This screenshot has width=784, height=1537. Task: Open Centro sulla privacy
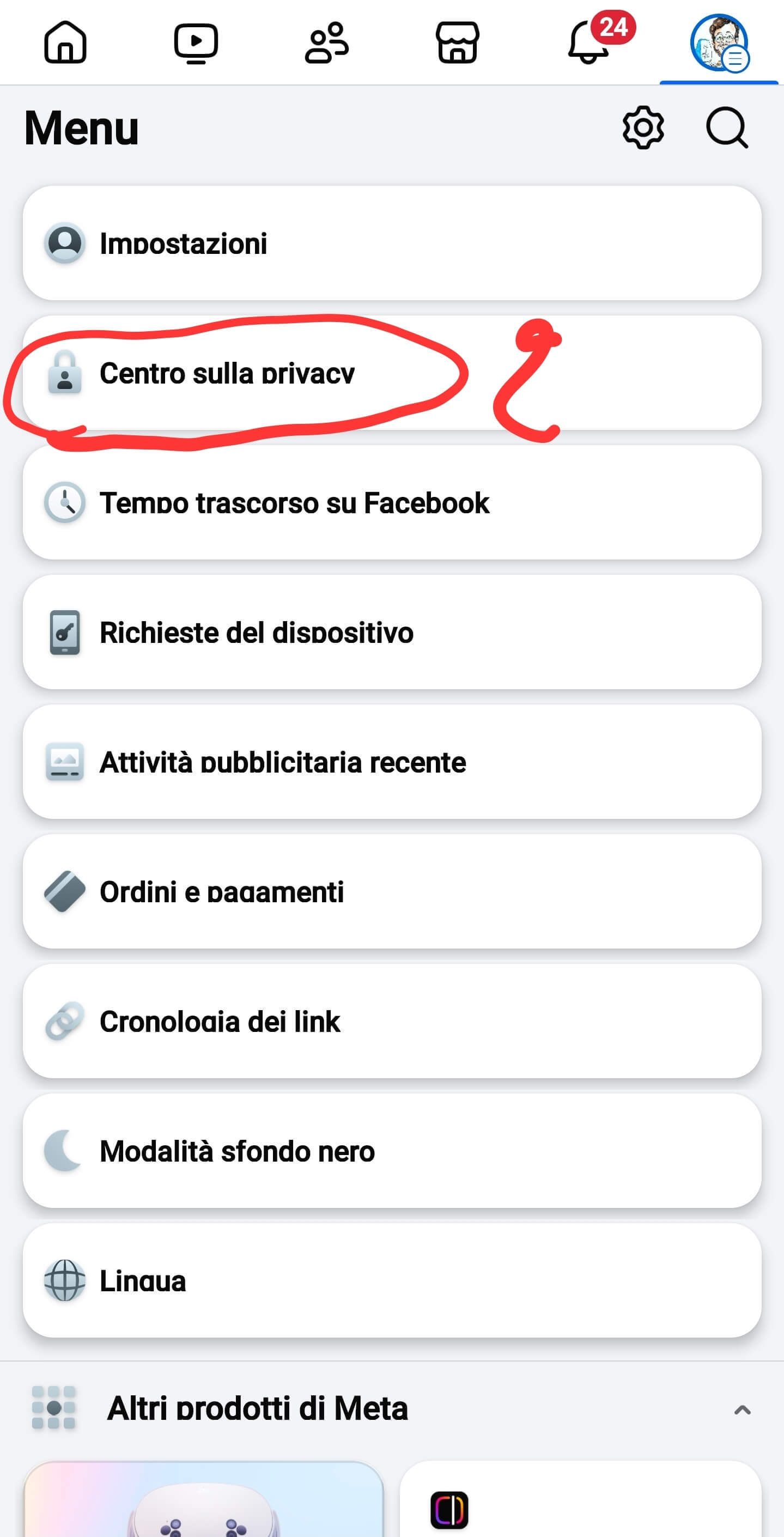391,373
